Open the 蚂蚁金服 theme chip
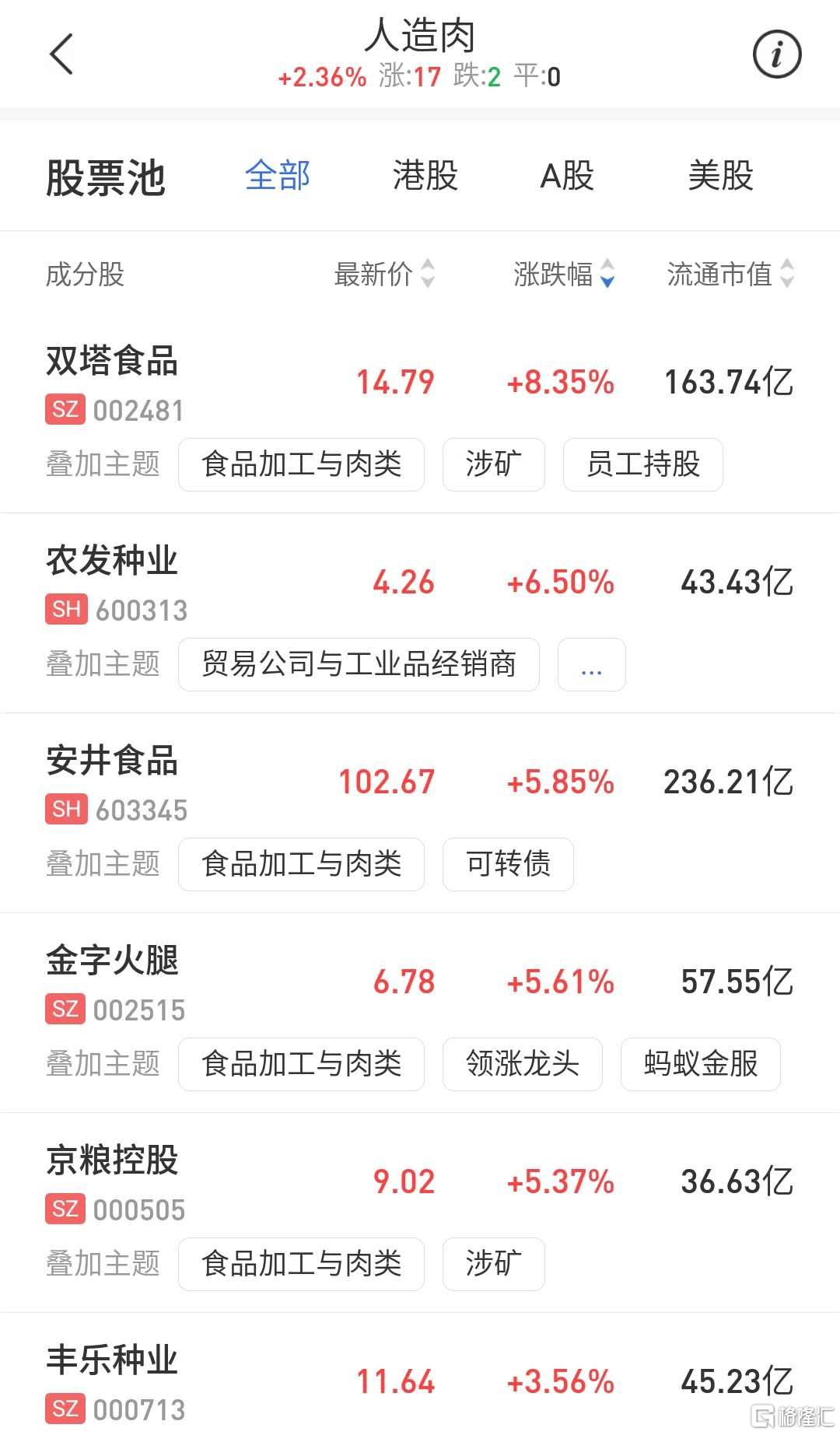840x1435 pixels. 701,1064
